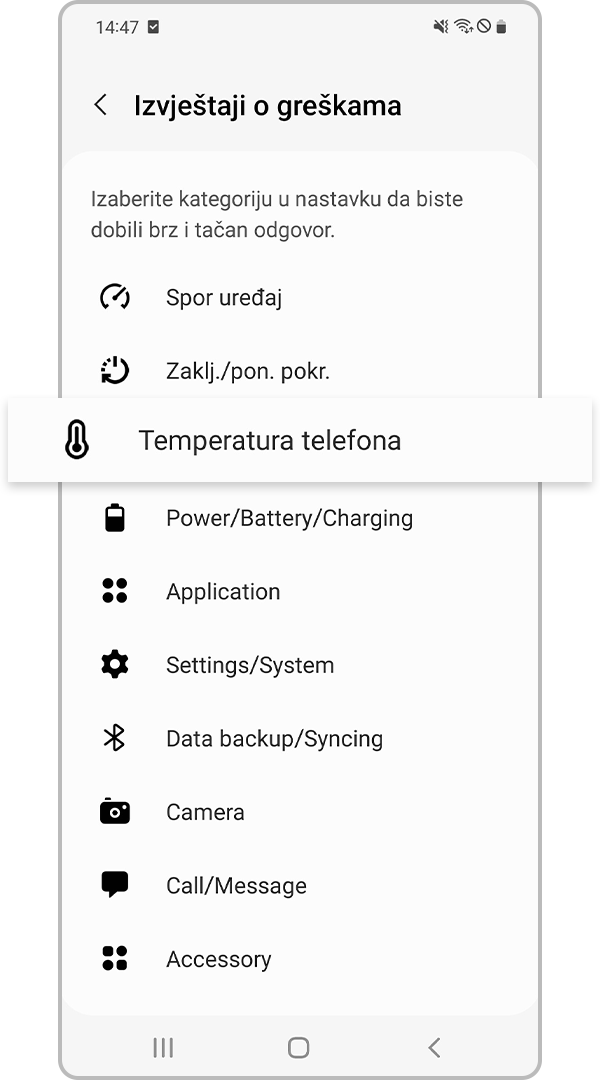Choose Data backup/Syncing category
The width and height of the screenshot is (600, 1080).
[x=274, y=739]
